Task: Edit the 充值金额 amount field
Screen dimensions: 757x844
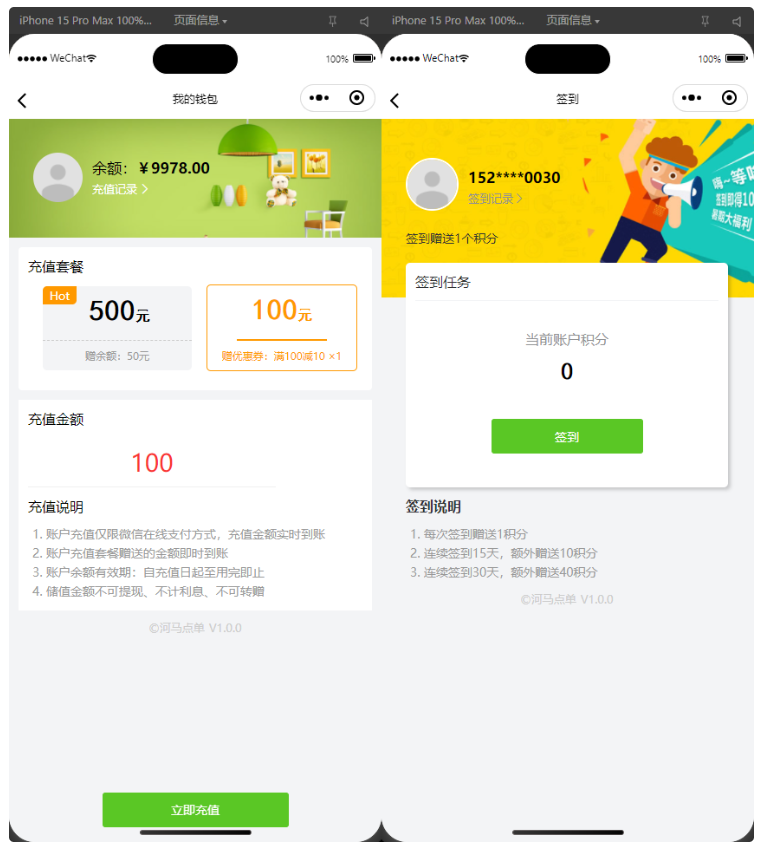Action: click(152, 463)
